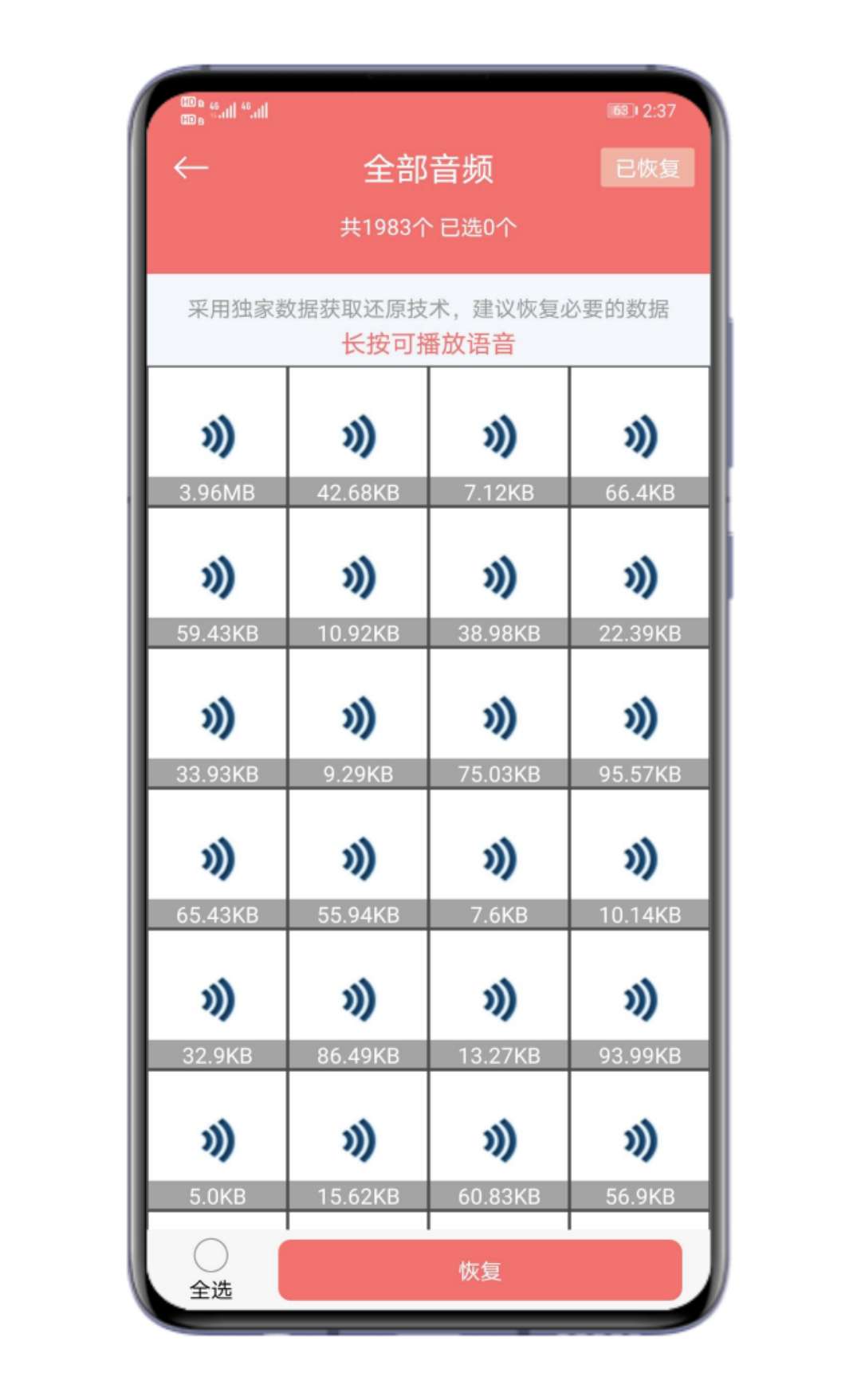Tap the 7.6KB audio item
Viewport: 861px width, 1400px height.
pos(499,859)
